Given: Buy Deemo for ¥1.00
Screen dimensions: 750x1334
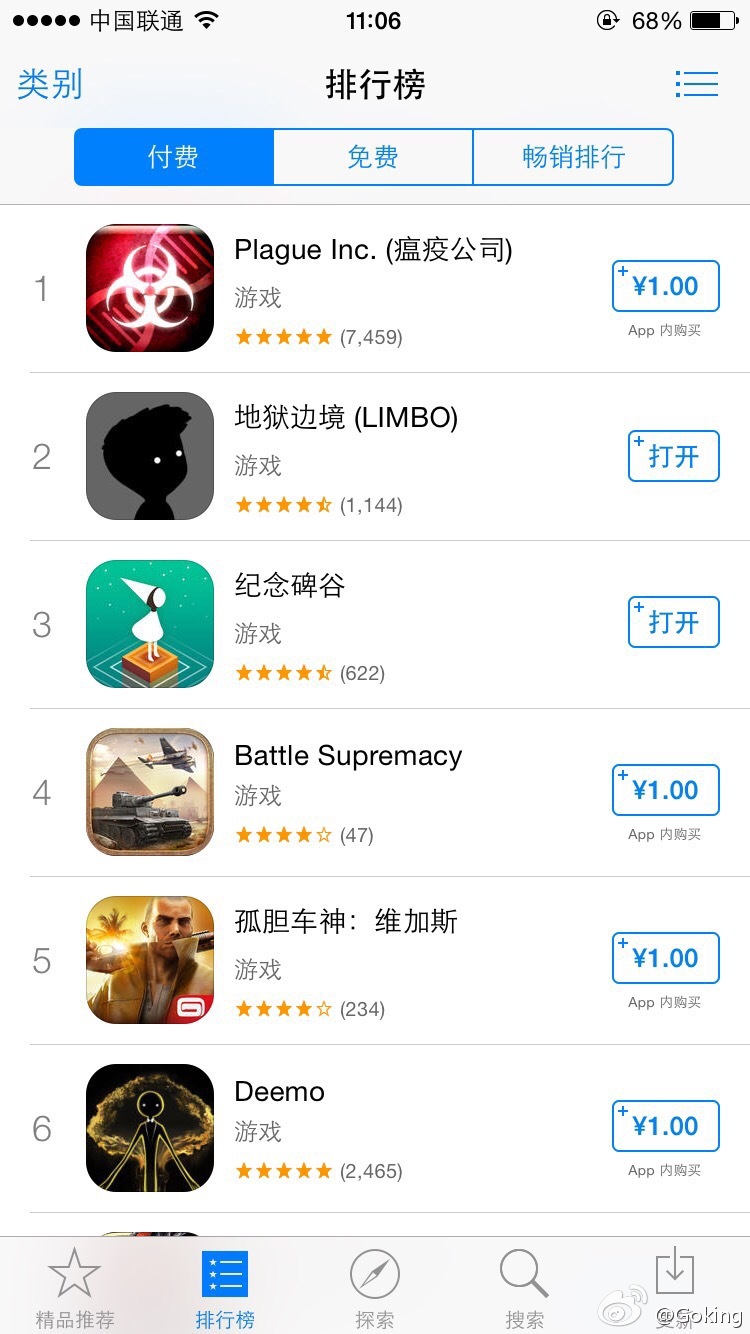Looking at the screenshot, I should tap(666, 1127).
